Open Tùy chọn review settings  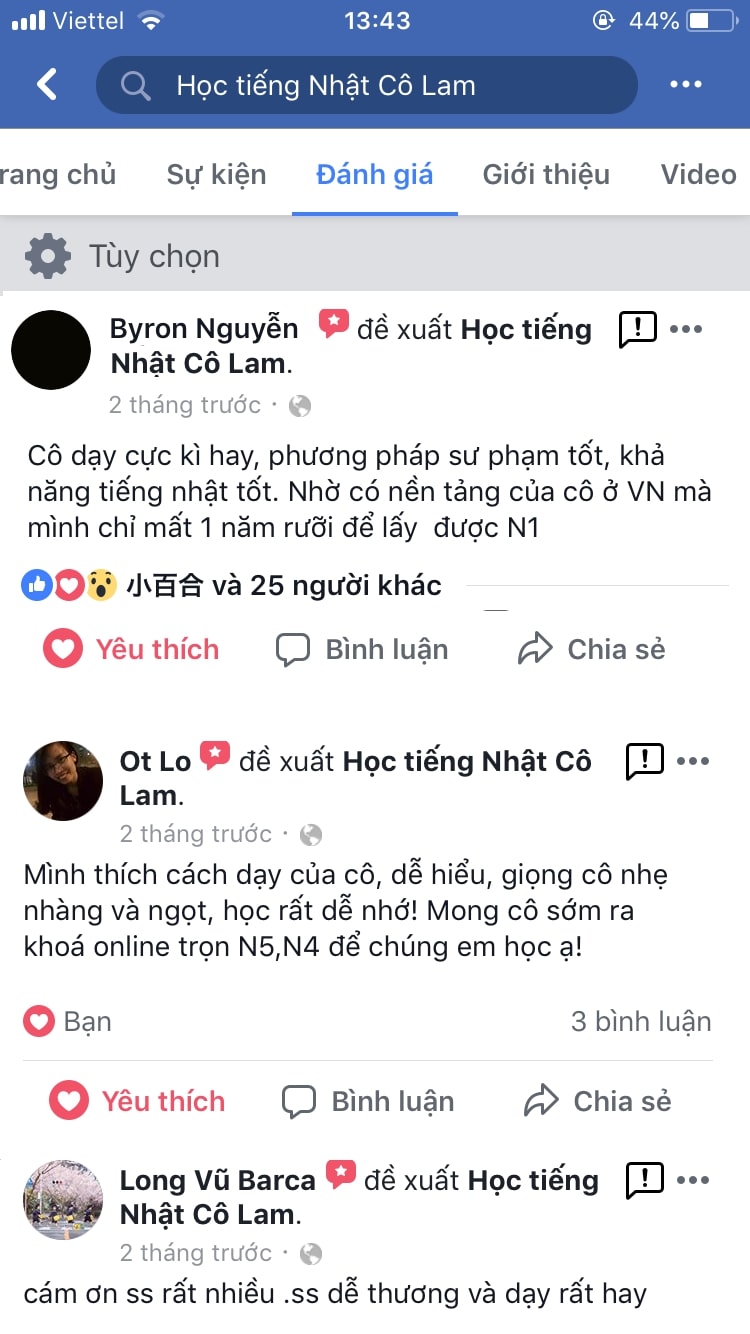coord(122,257)
